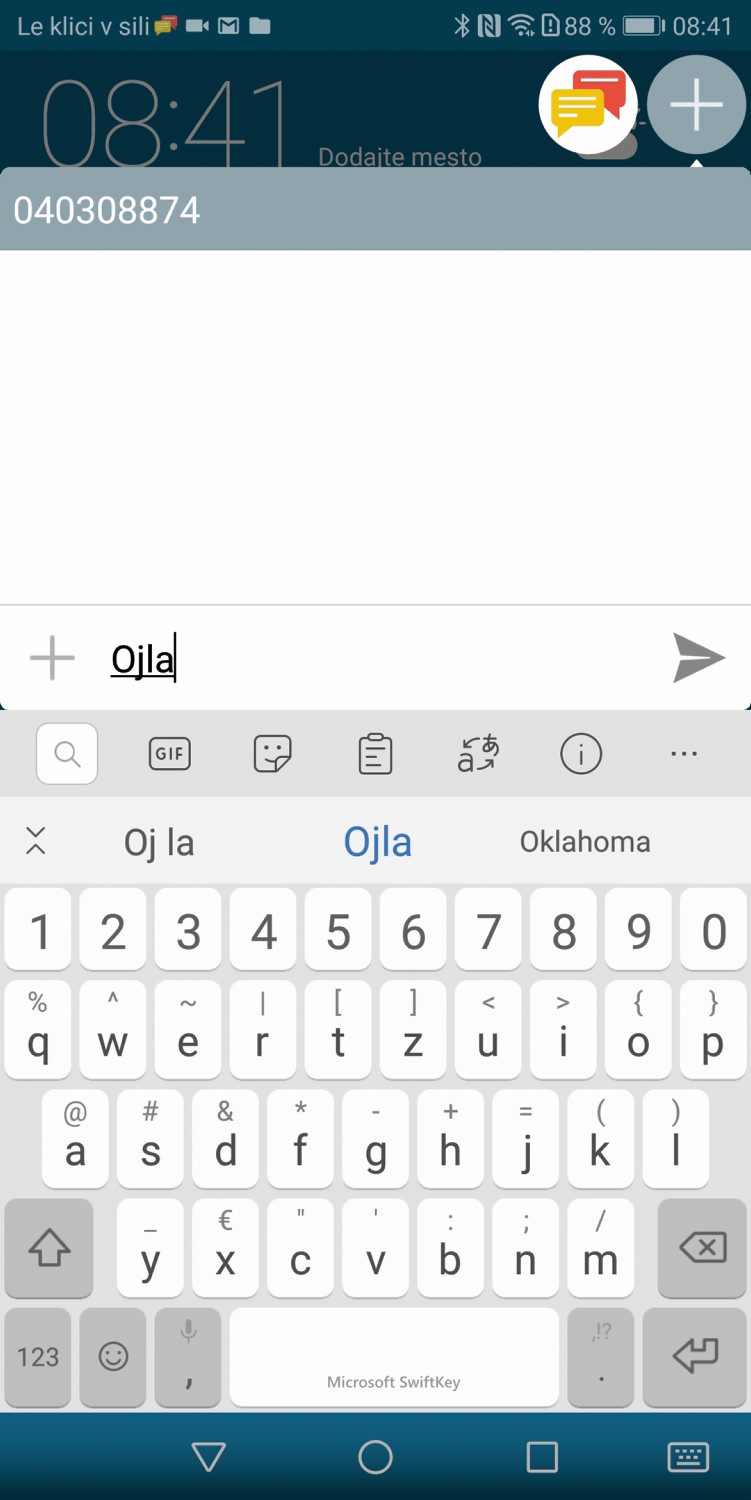Tap the round plus button at top right
The image size is (751, 1500).
tap(696, 104)
